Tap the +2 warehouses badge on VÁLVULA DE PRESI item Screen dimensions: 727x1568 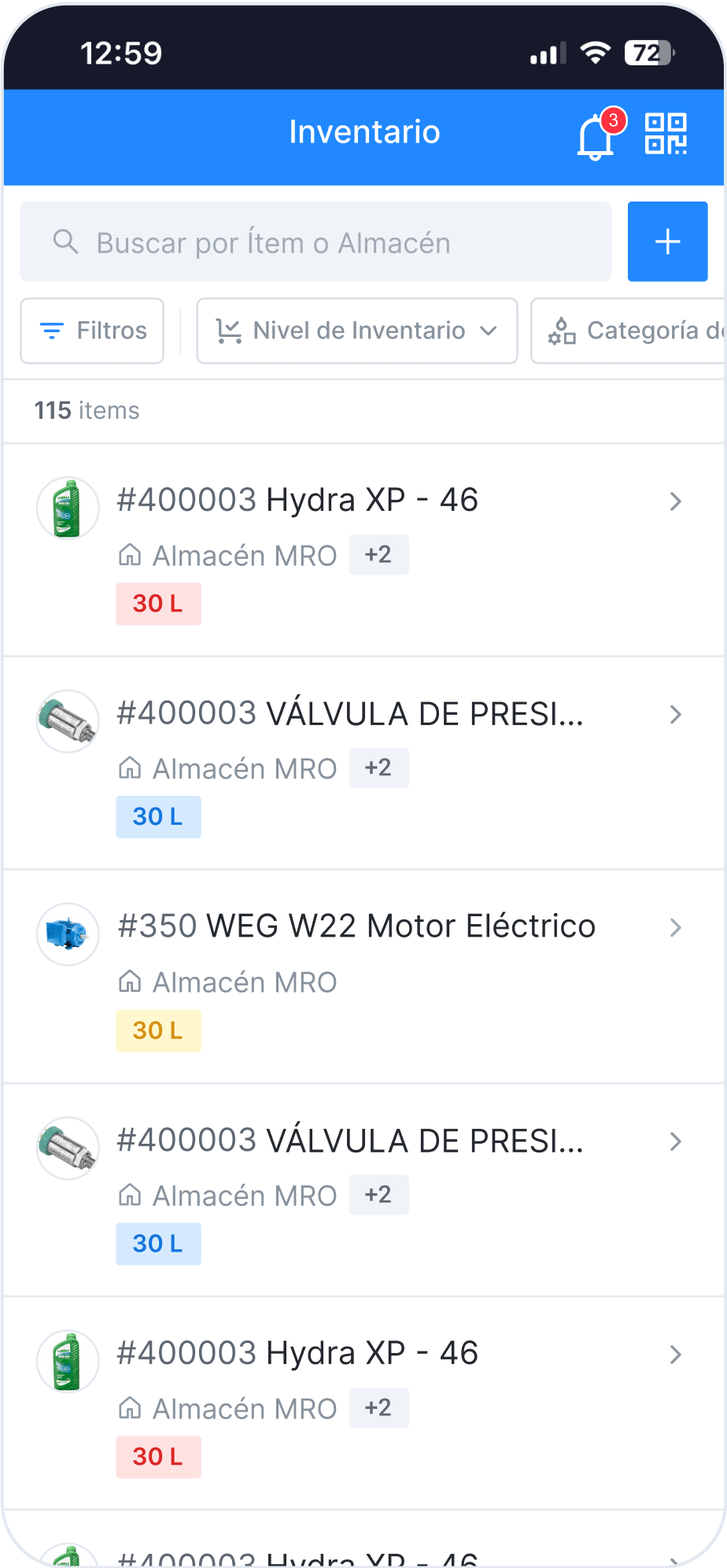[x=378, y=767]
